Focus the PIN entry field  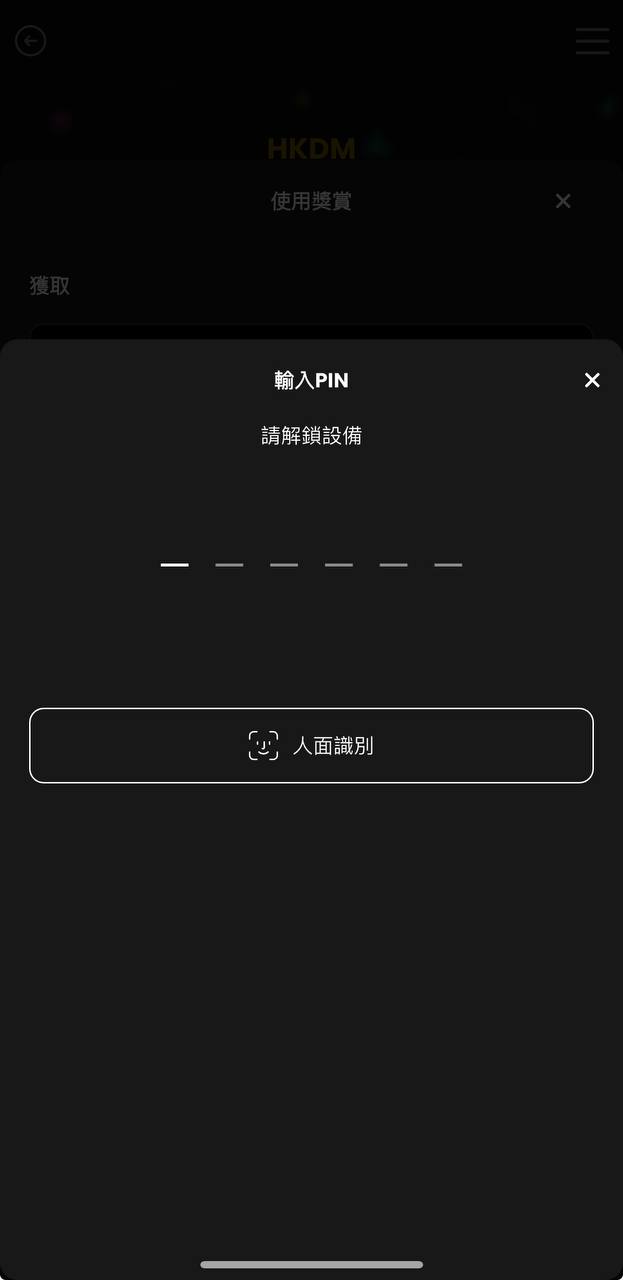point(311,564)
